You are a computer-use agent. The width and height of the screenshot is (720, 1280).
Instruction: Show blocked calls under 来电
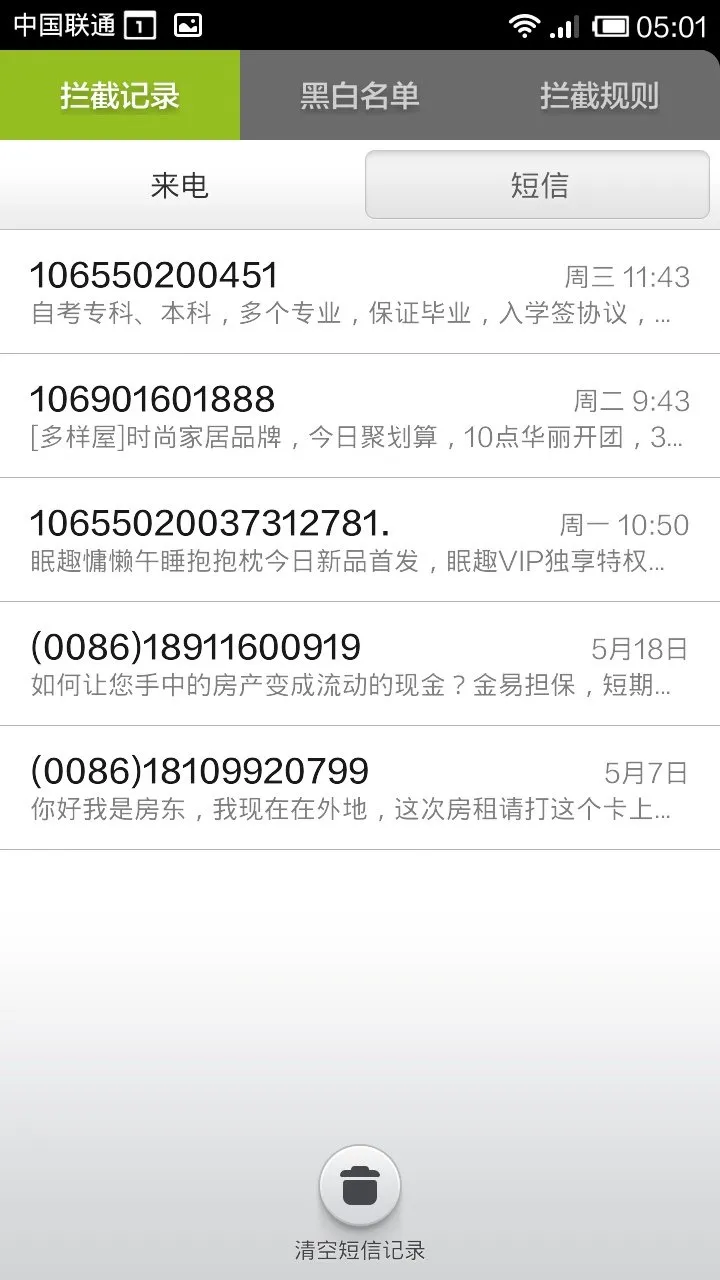tap(180, 185)
